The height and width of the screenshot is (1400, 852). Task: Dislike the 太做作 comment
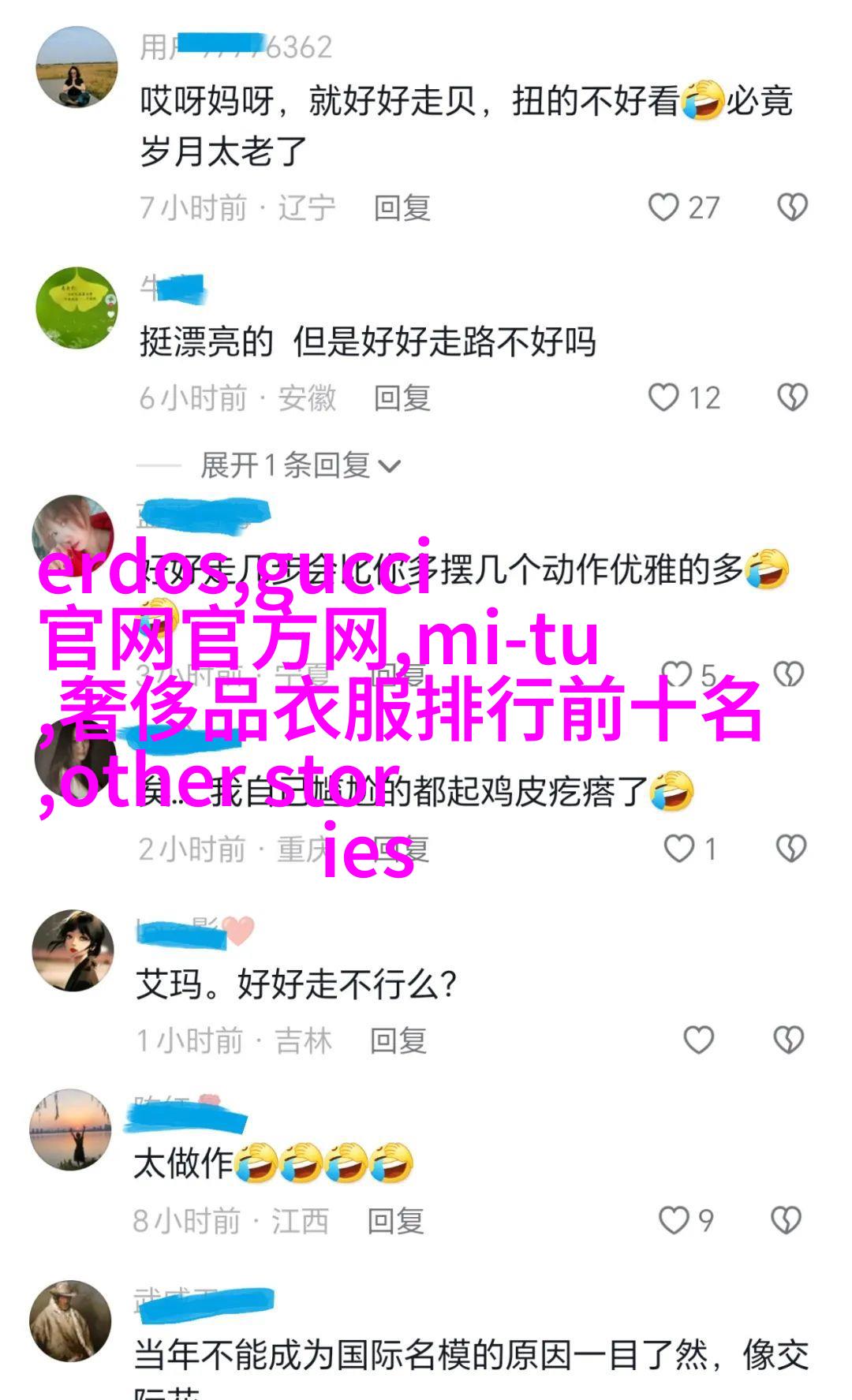click(x=787, y=1220)
